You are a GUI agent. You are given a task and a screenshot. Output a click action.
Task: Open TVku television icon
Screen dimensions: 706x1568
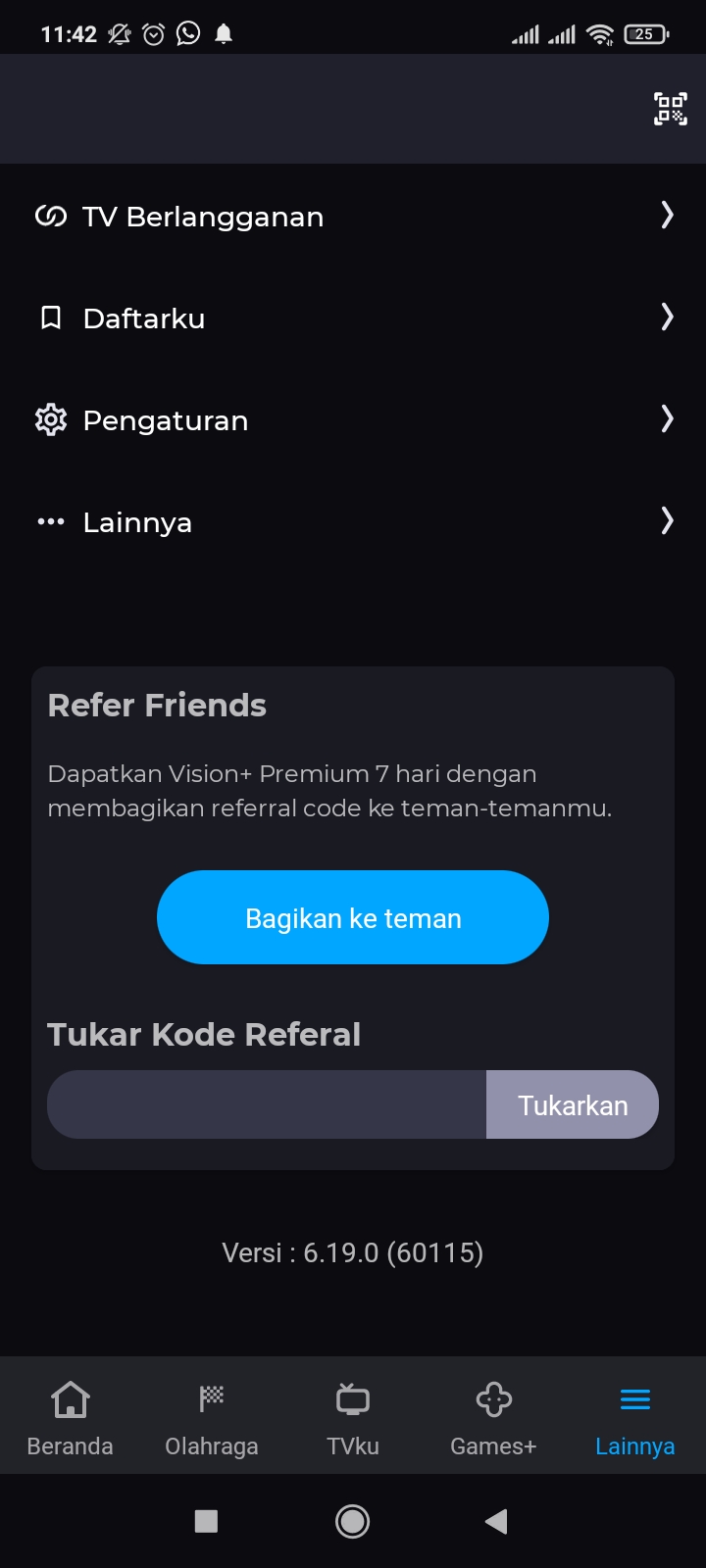coord(352,1398)
